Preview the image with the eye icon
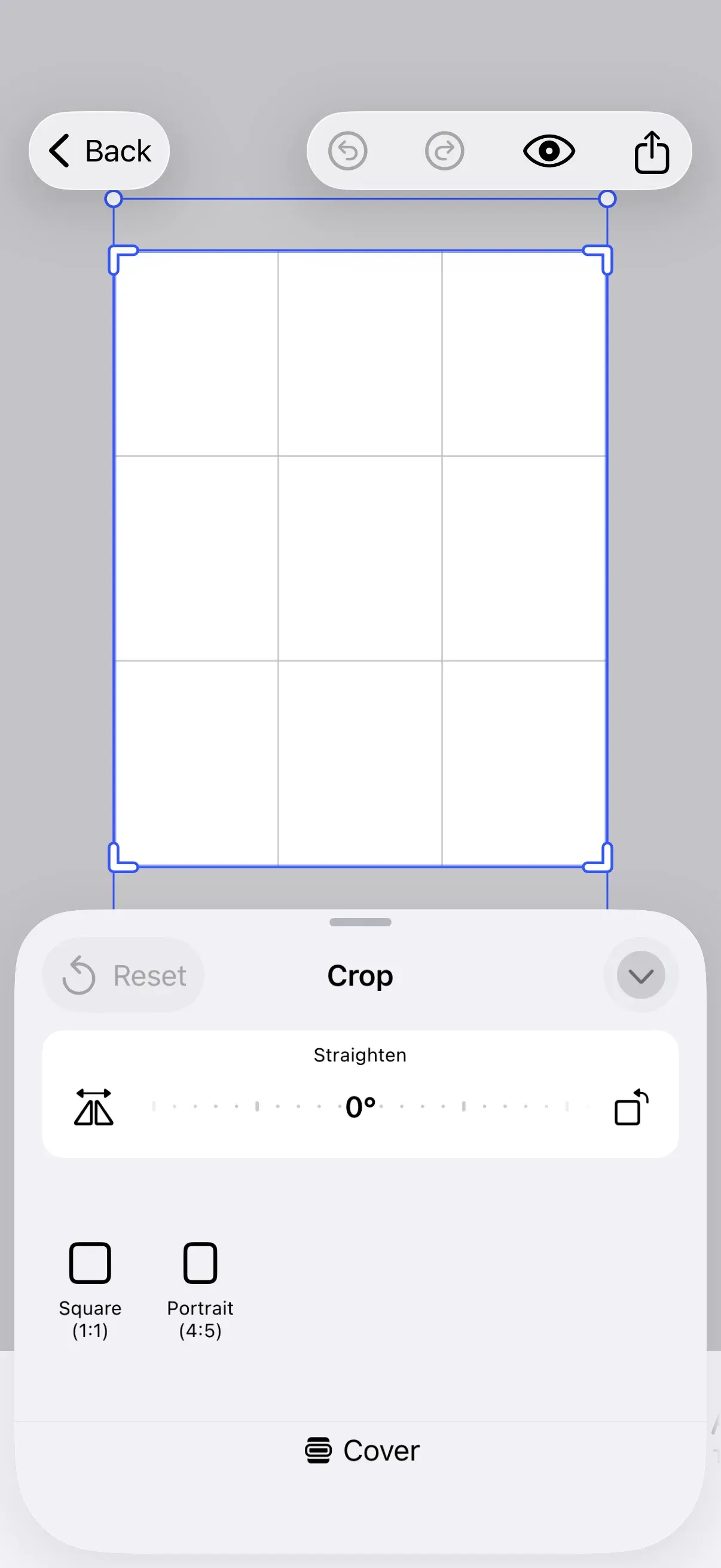This screenshot has width=721, height=1568. pos(548,150)
